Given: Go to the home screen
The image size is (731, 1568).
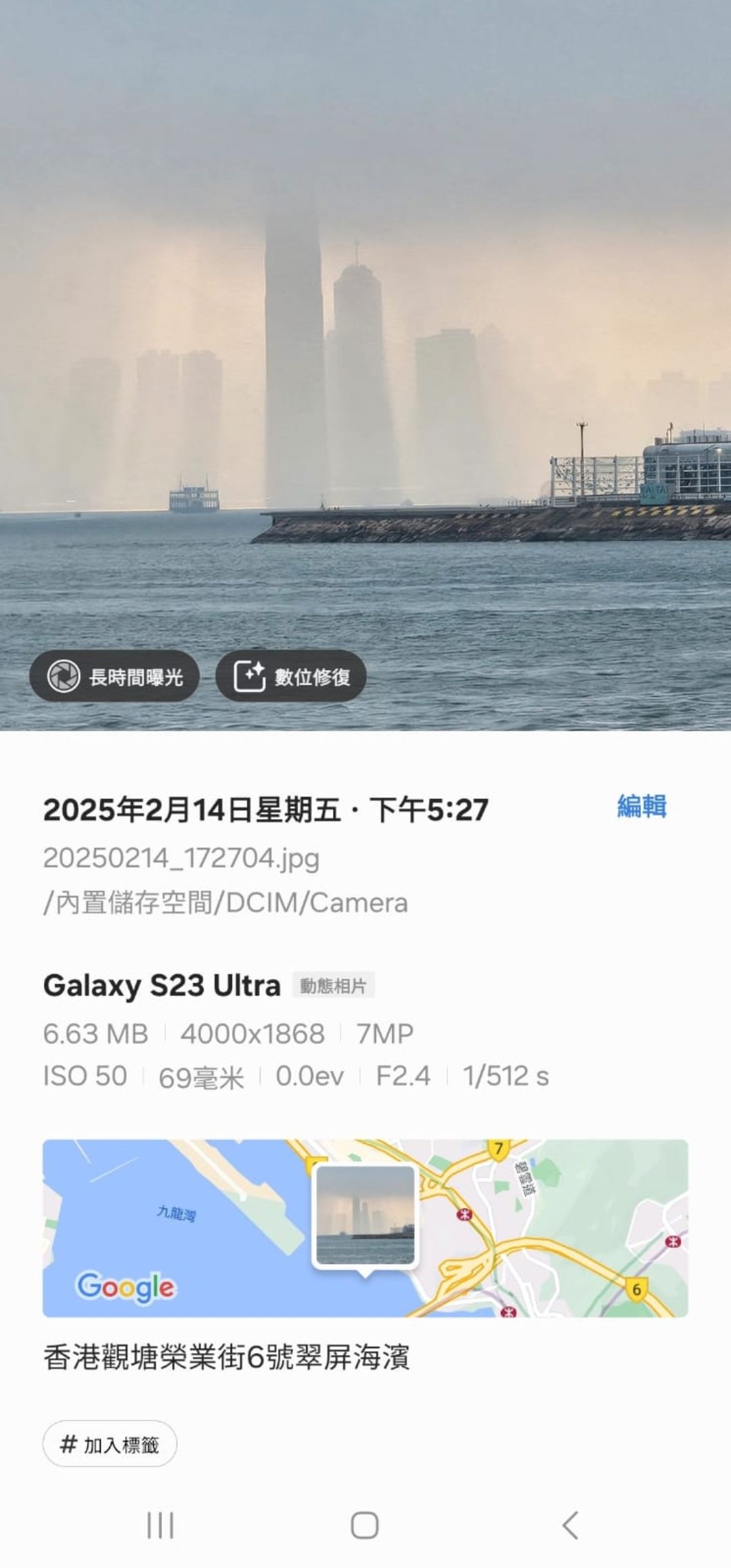Looking at the screenshot, I should coord(364,1526).
